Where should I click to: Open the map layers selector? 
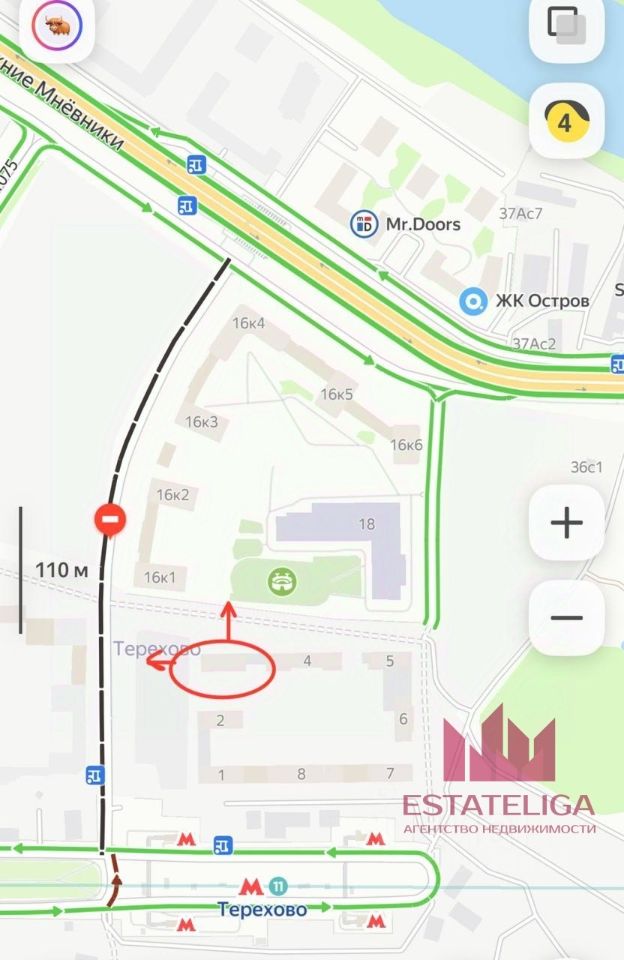[x=566, y=26]
